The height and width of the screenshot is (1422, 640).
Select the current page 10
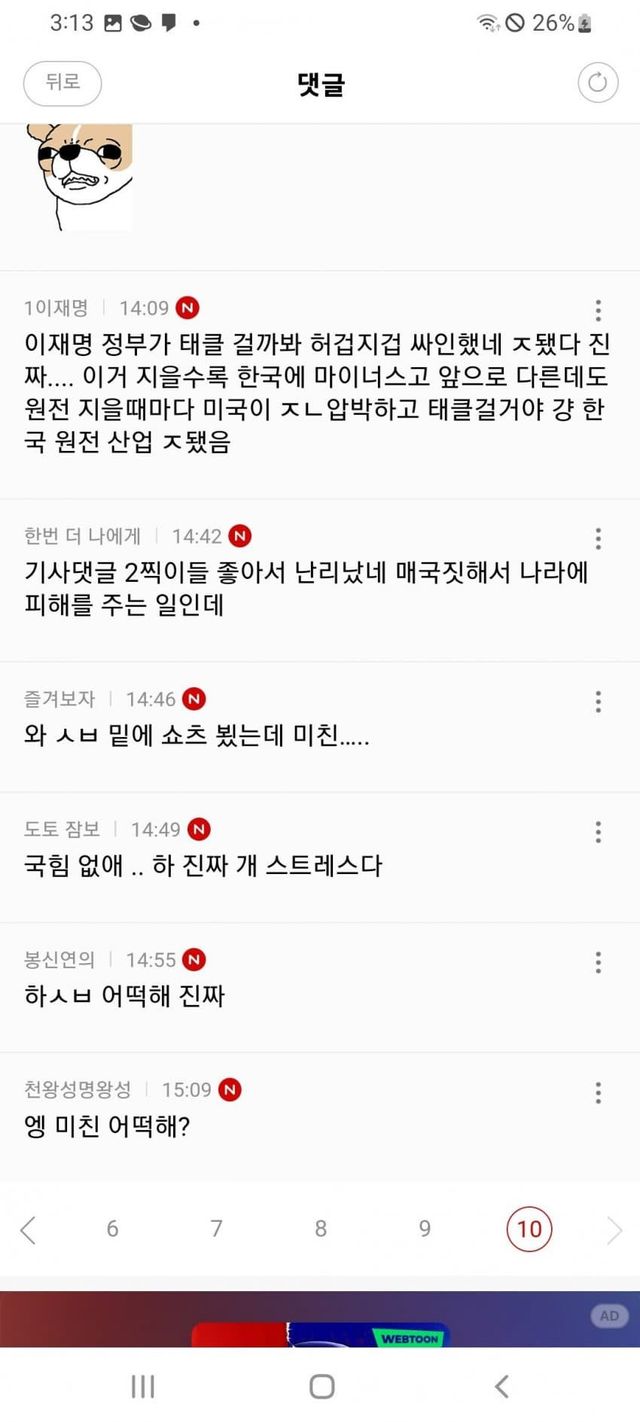[529, 1229]
